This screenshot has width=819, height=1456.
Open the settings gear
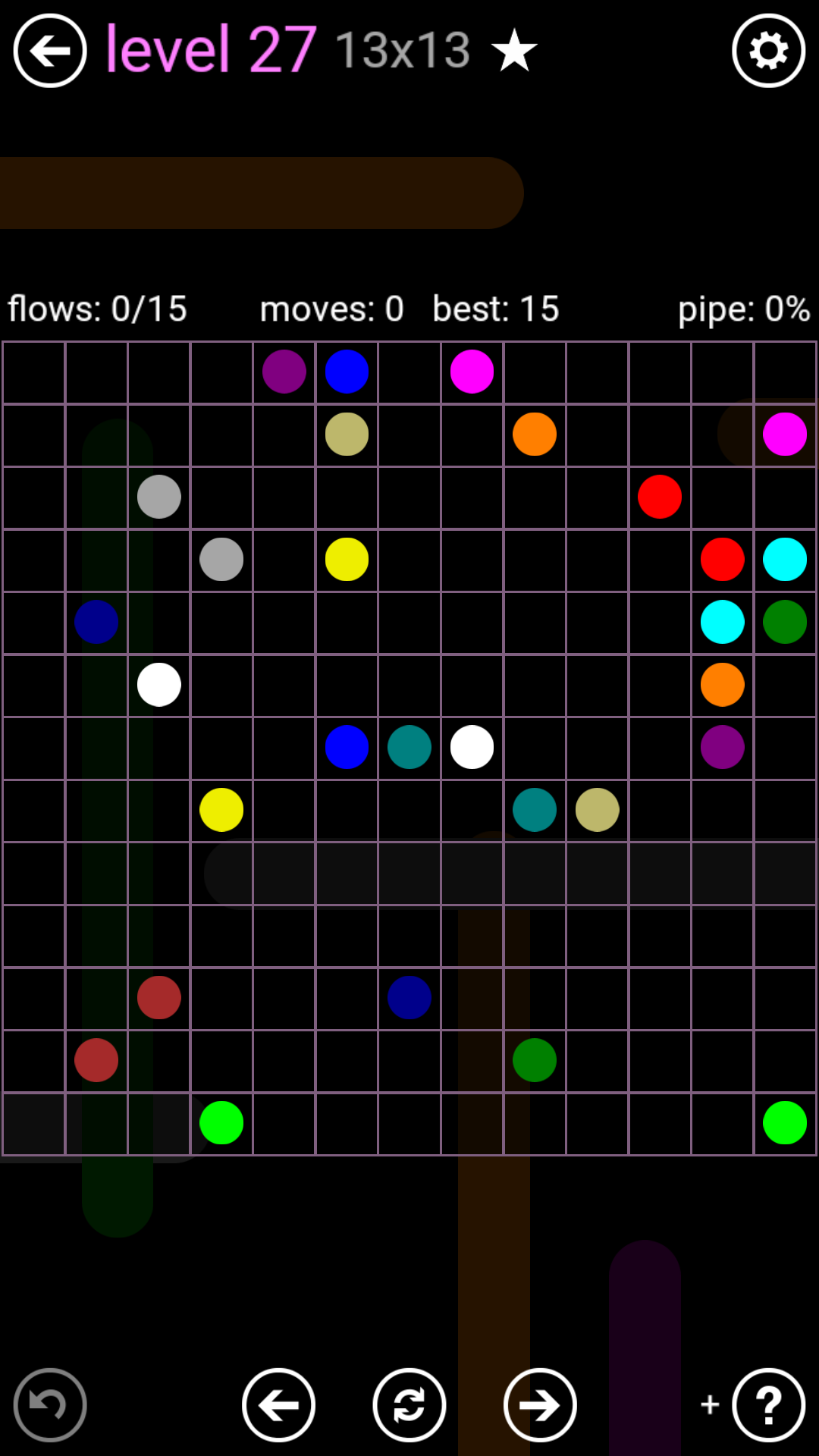(768, 51)
